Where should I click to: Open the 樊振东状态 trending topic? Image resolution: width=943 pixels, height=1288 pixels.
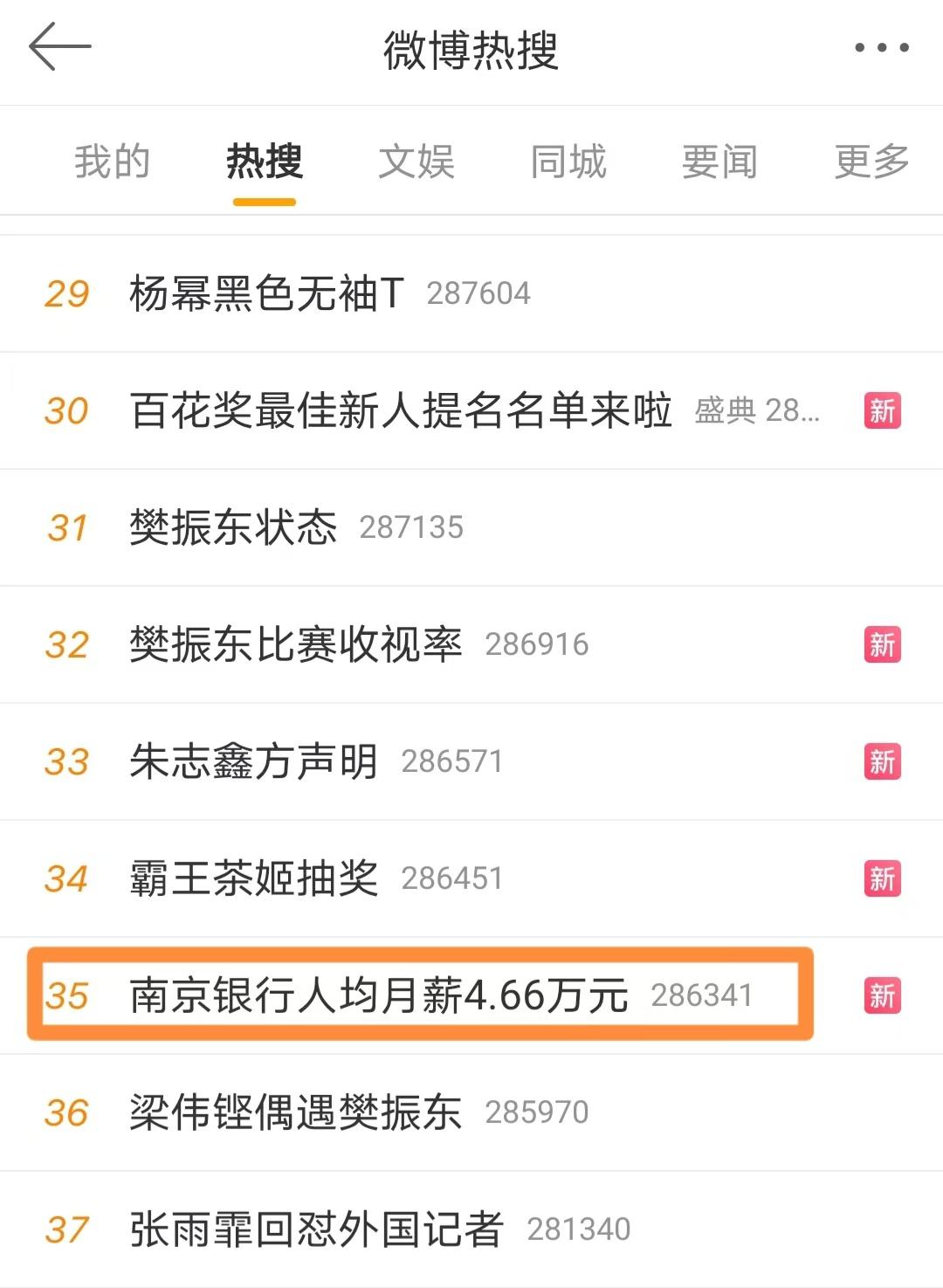click(233, 527)
